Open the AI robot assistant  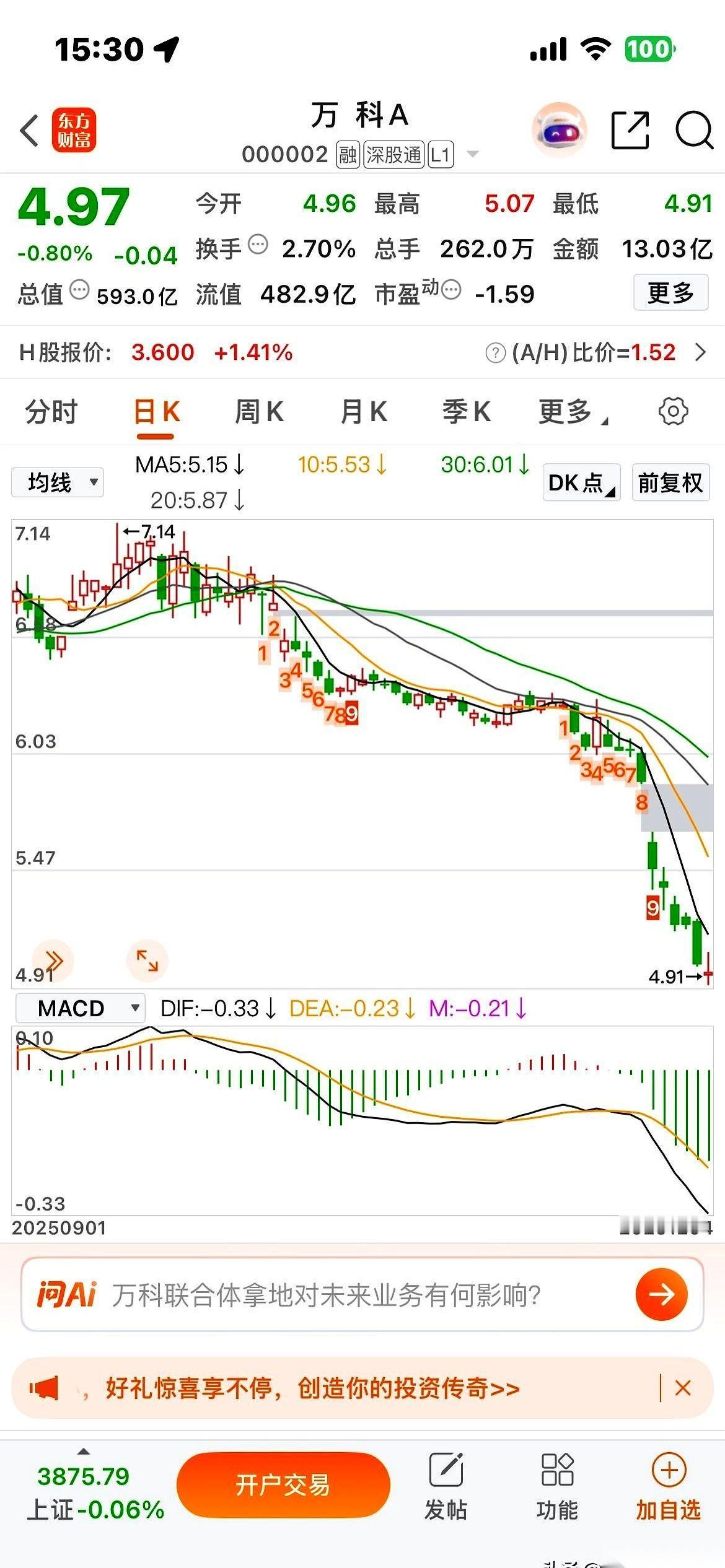[x=560, y=131]
